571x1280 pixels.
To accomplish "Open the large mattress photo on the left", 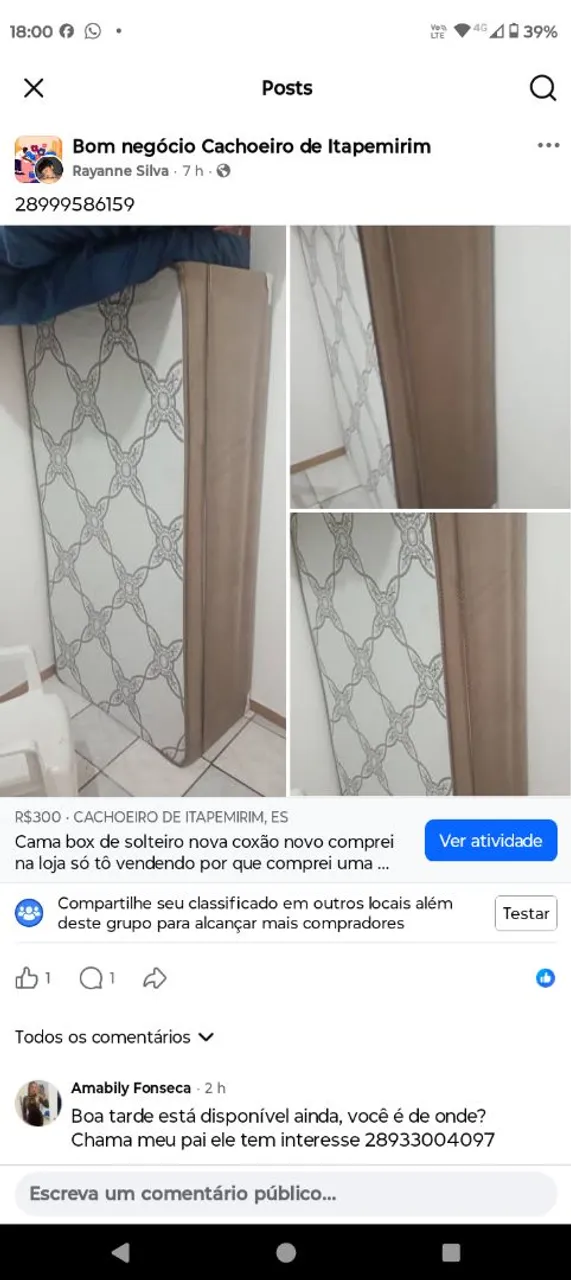I will tap(143, 510).
